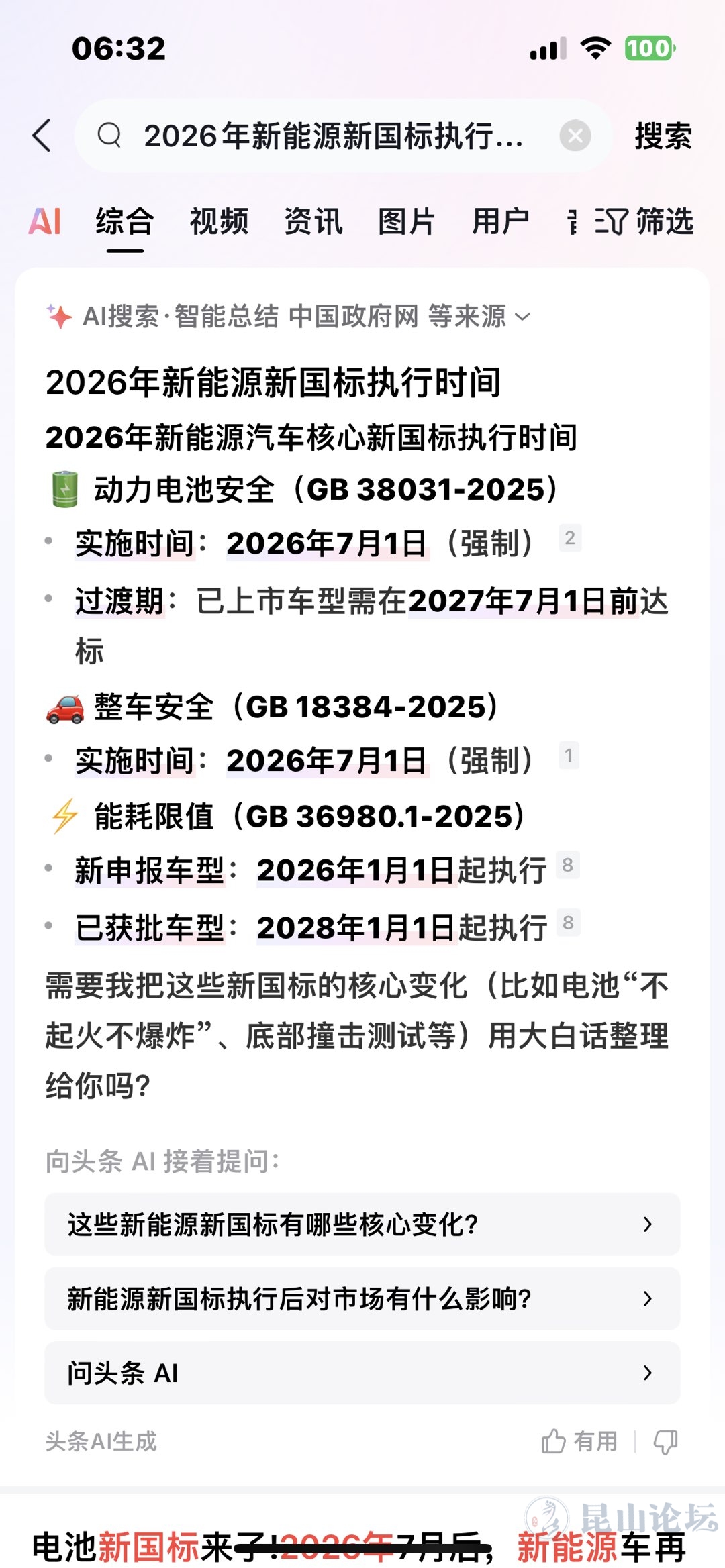Viewport: 725px width, 1568px height.
Task: Show results under 图片 tab
Action: pos(407,221)
